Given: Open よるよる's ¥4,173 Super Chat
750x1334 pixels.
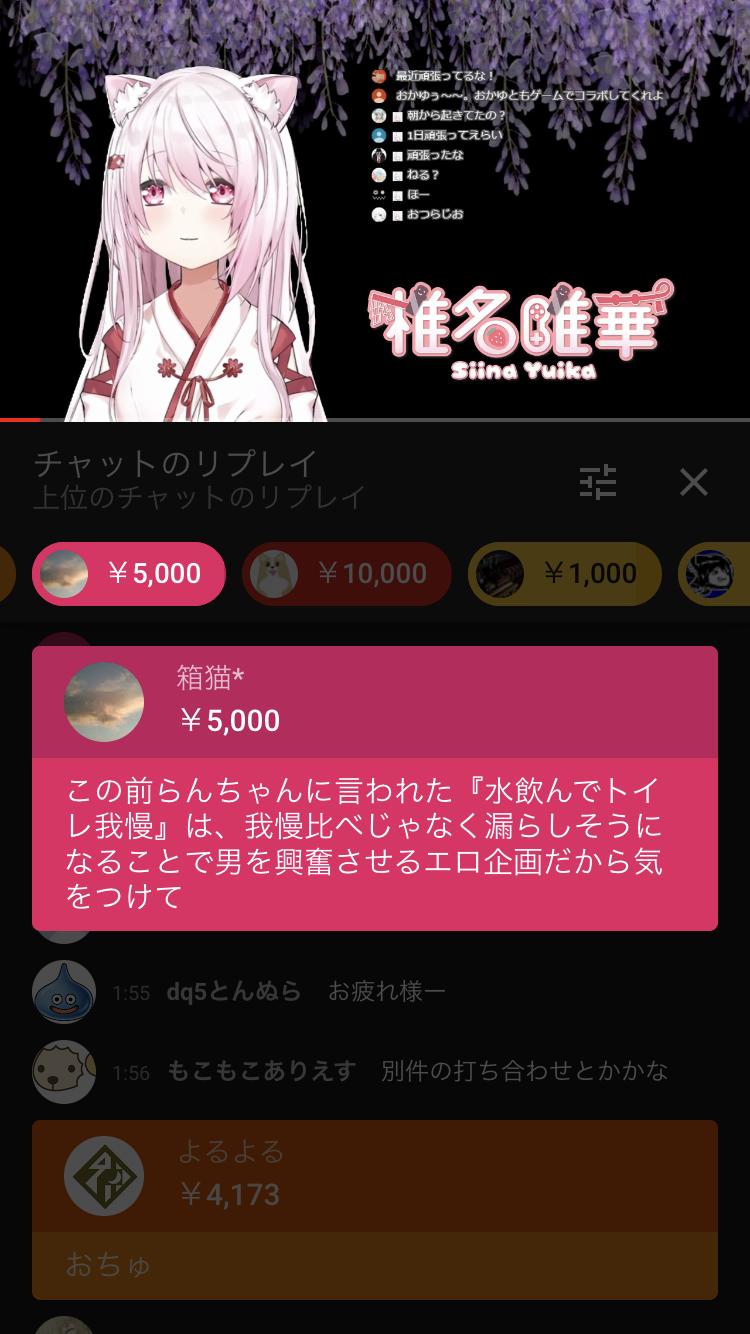Looking at the screenshot, I should click(375, 1210).
